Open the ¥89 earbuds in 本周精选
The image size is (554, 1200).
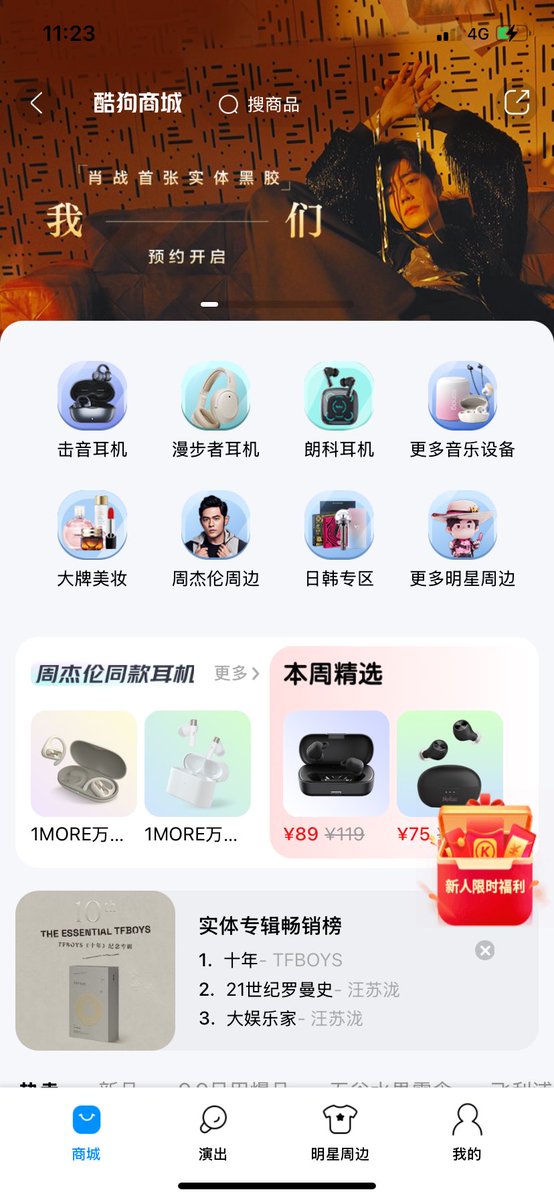point(336,777)
